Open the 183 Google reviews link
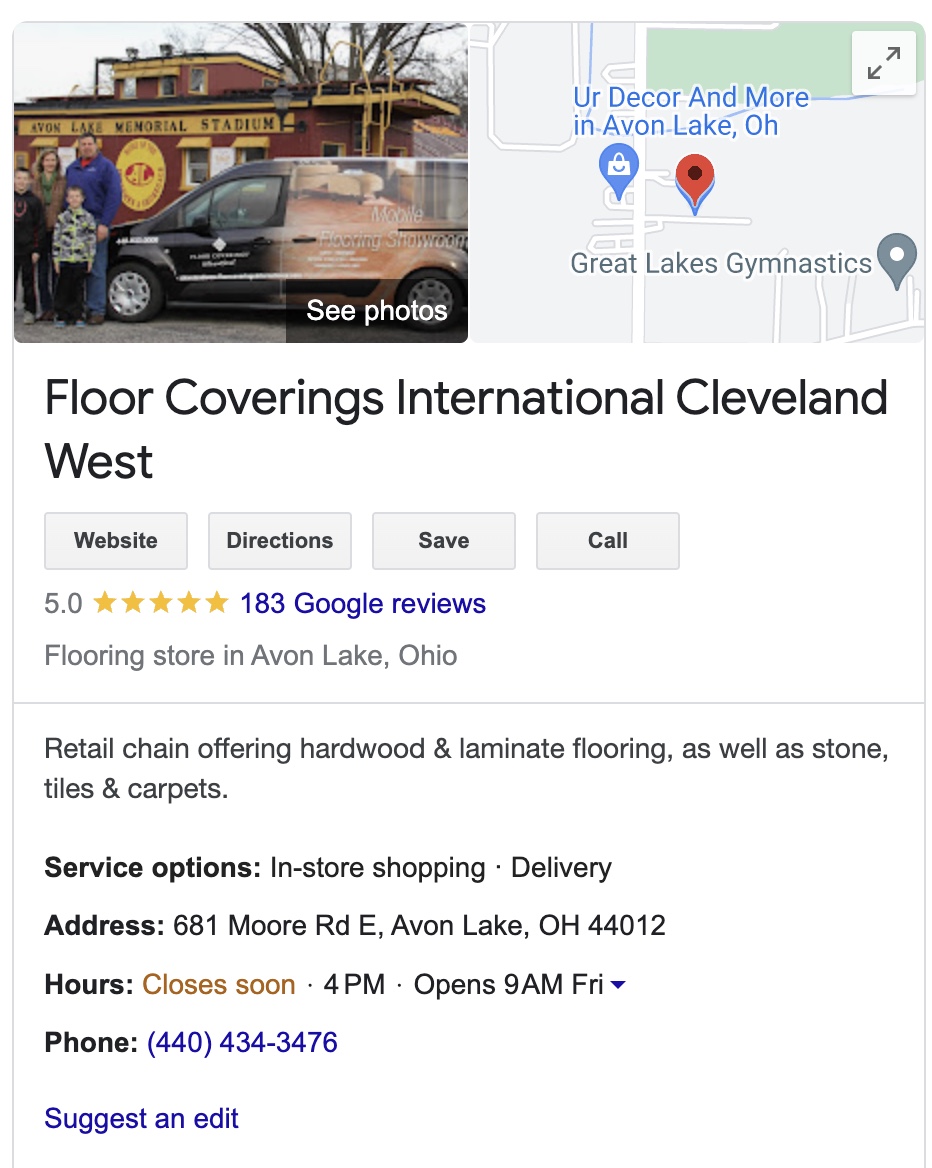The height and width of the screenshot is (1168, 932). click(363, 604)
